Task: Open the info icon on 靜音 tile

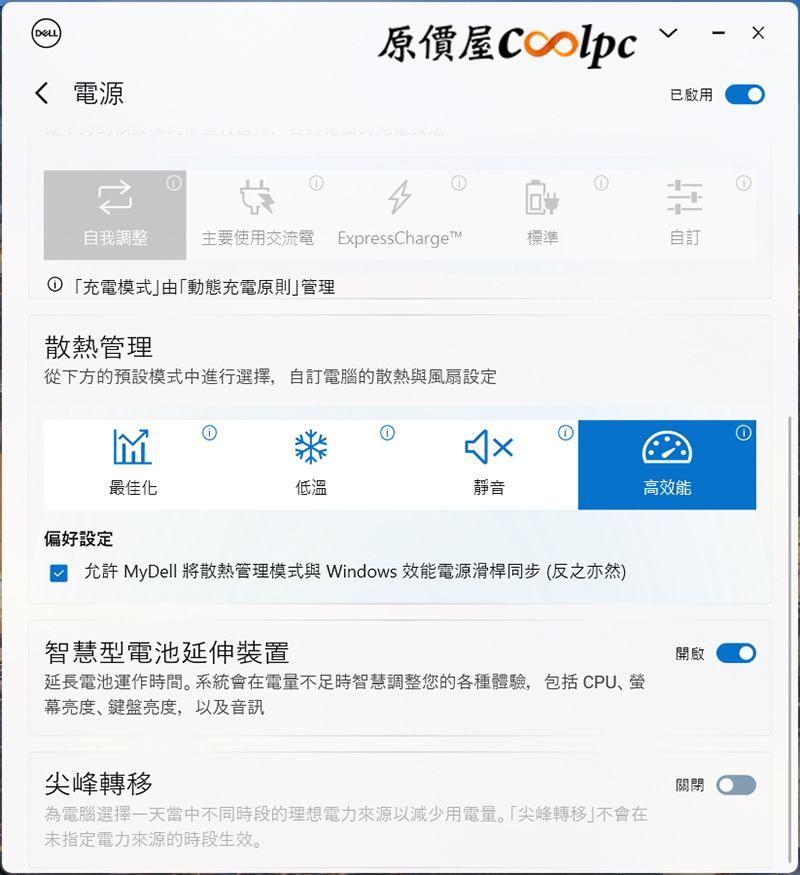Action: pos(565,433)
